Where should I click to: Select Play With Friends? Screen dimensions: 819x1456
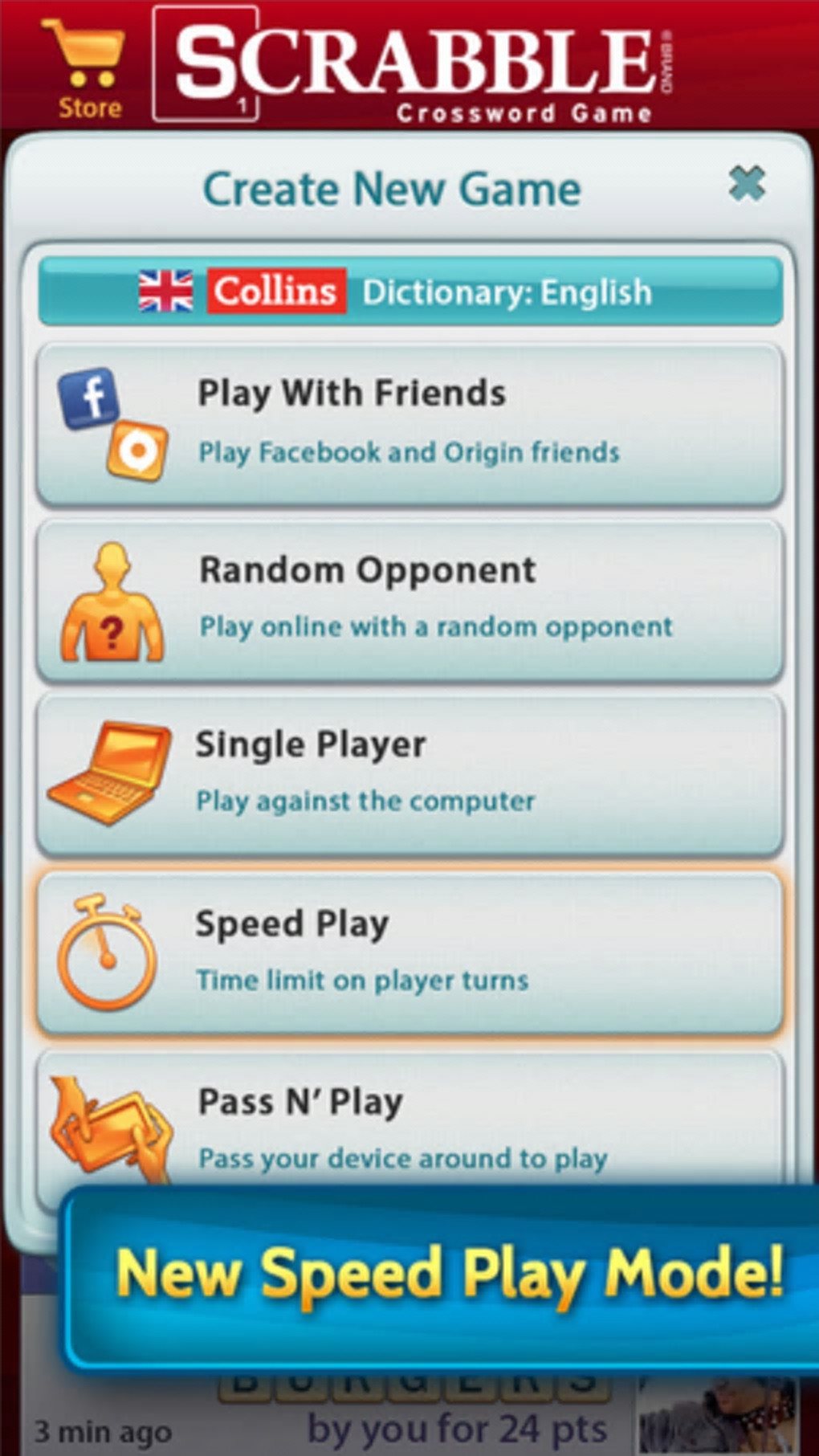point(409,424)
